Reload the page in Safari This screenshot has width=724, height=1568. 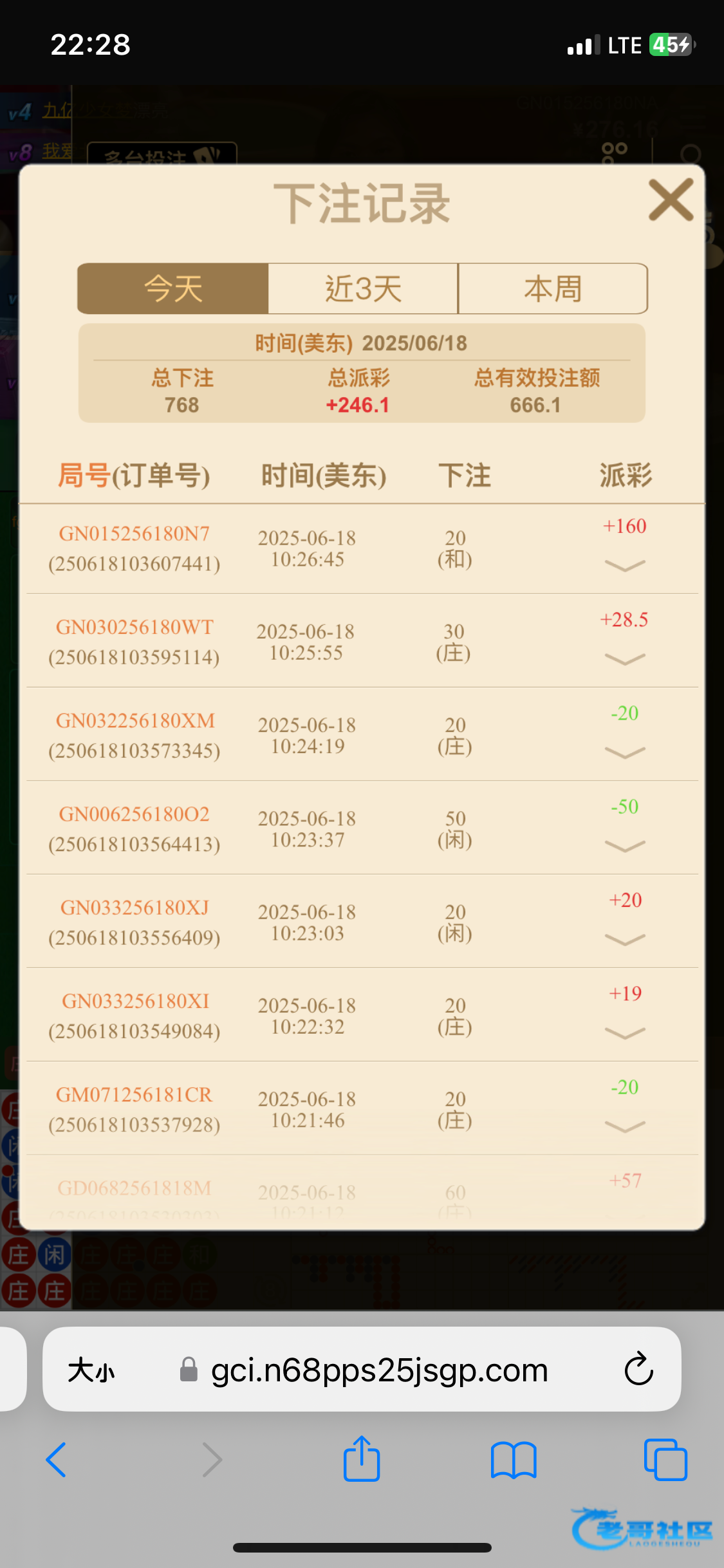pyautogui.click(x=638, y=1368)
